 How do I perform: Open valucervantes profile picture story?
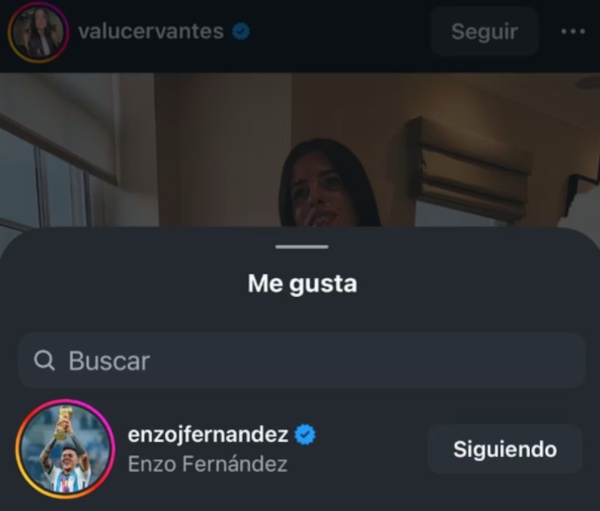coord(38,32)
